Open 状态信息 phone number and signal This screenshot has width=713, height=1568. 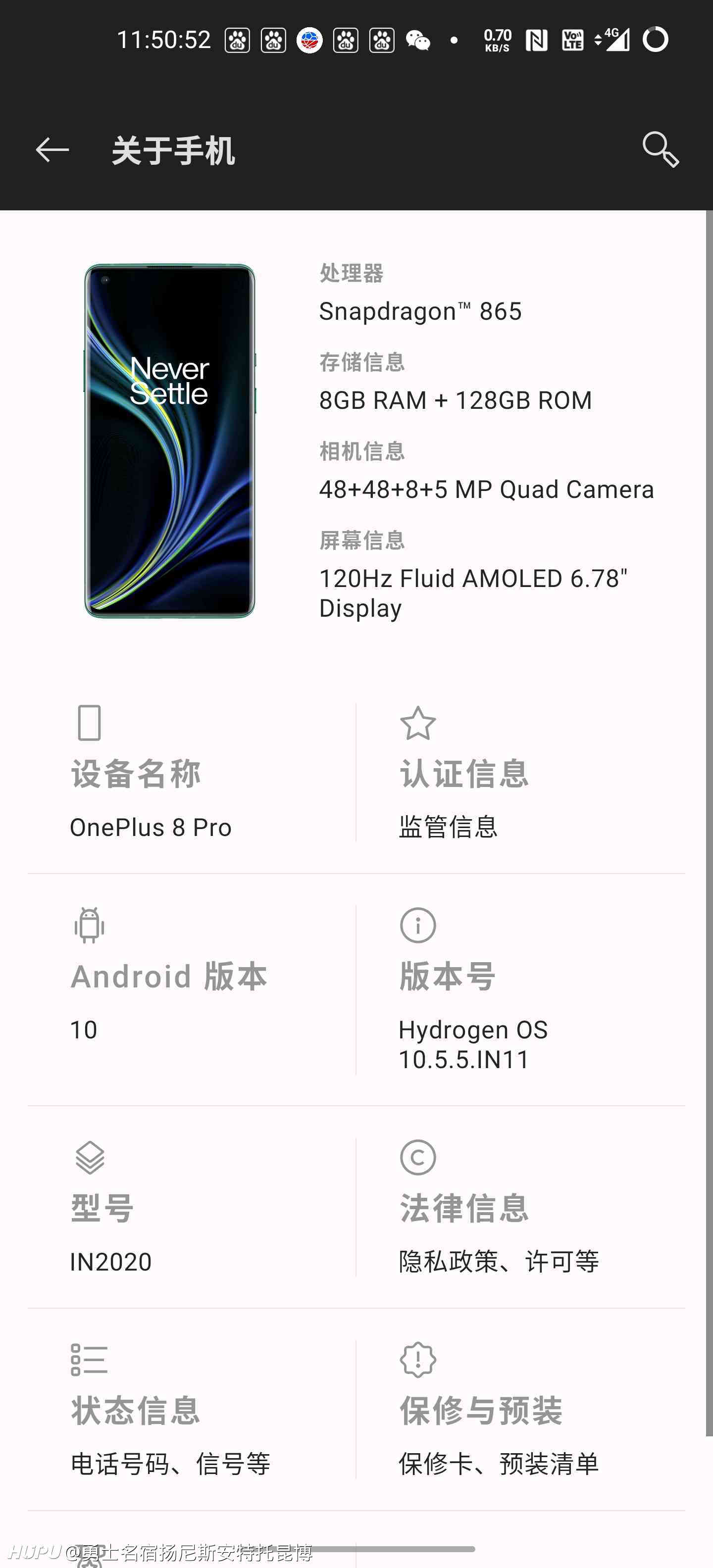point(192,1409)
